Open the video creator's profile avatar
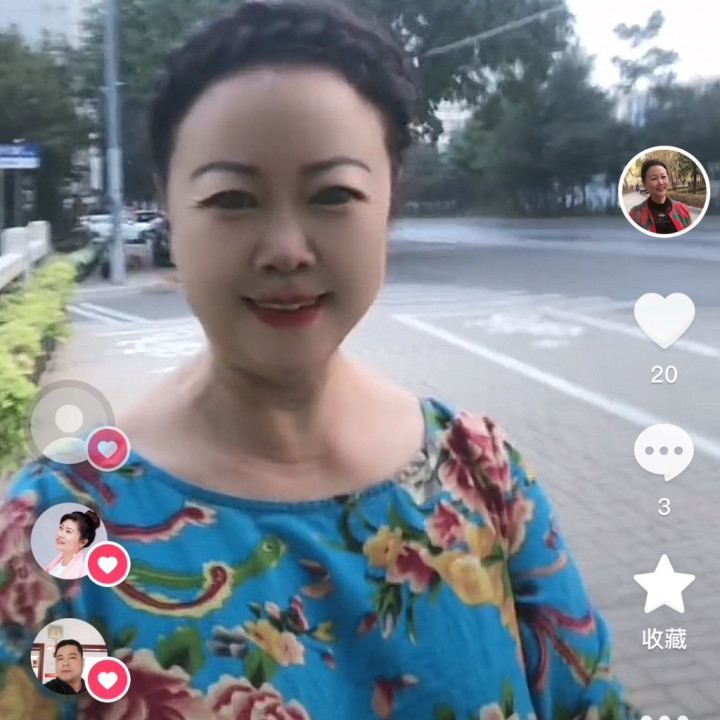 coord(664,191)
